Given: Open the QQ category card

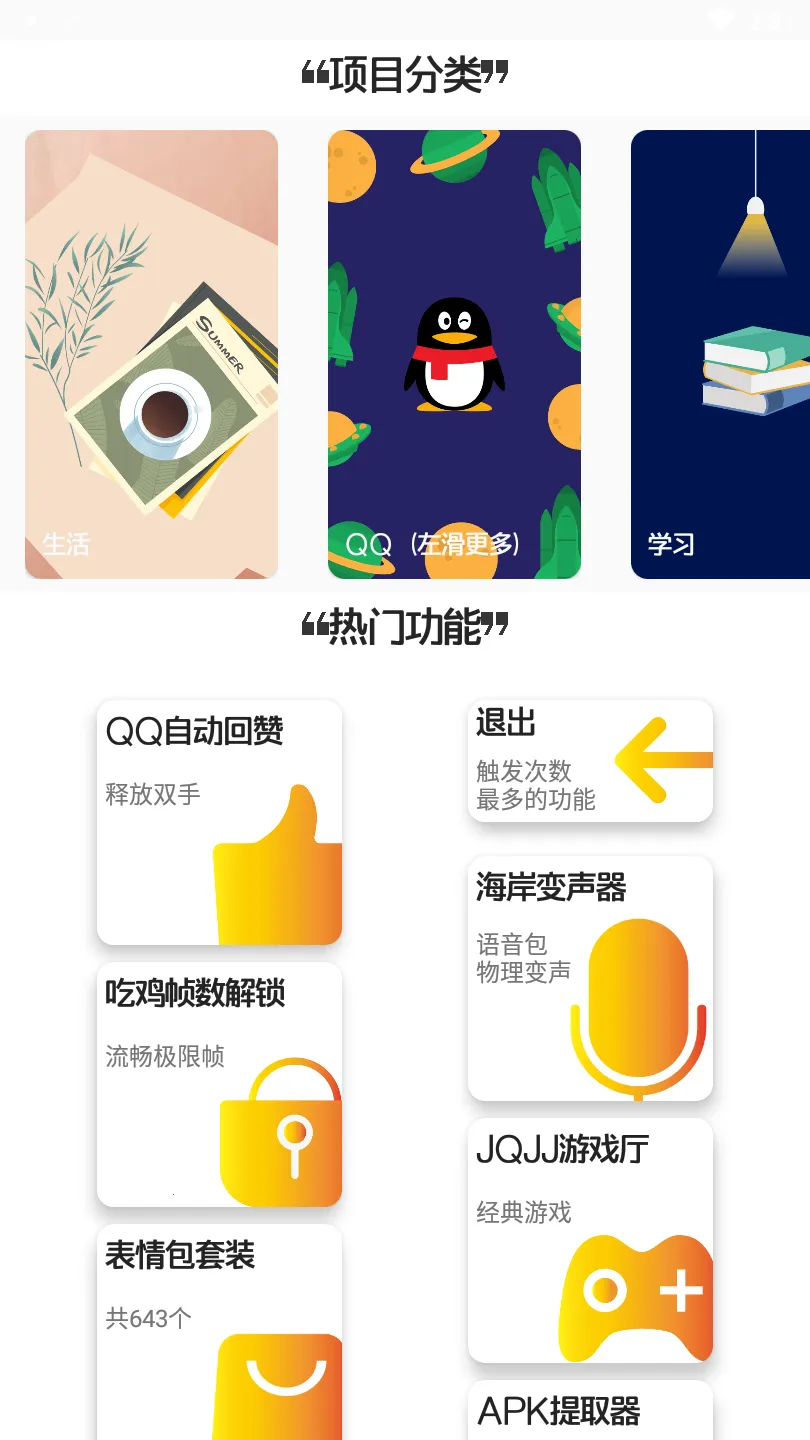Looking at the screenshot, I should tap(454, 354).
